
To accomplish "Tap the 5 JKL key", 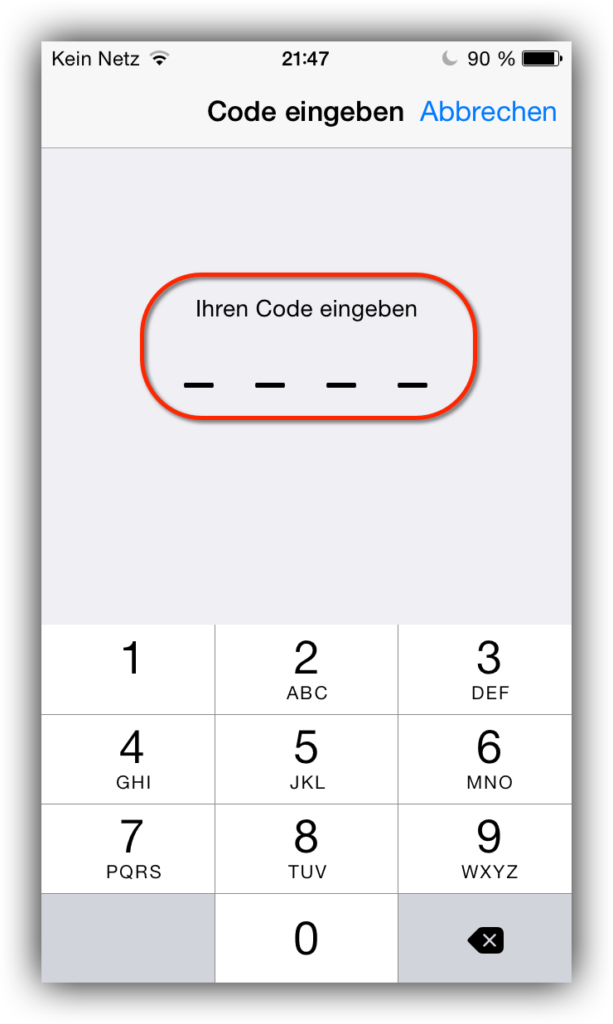I will click(x=306, y=759).
